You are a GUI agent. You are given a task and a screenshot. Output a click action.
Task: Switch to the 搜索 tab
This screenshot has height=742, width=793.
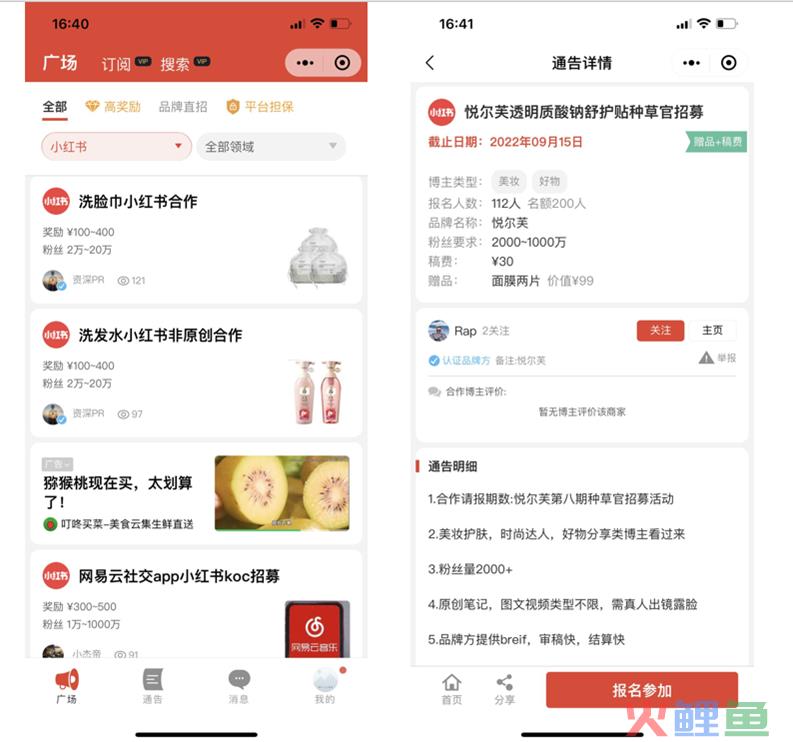[175, 63]
